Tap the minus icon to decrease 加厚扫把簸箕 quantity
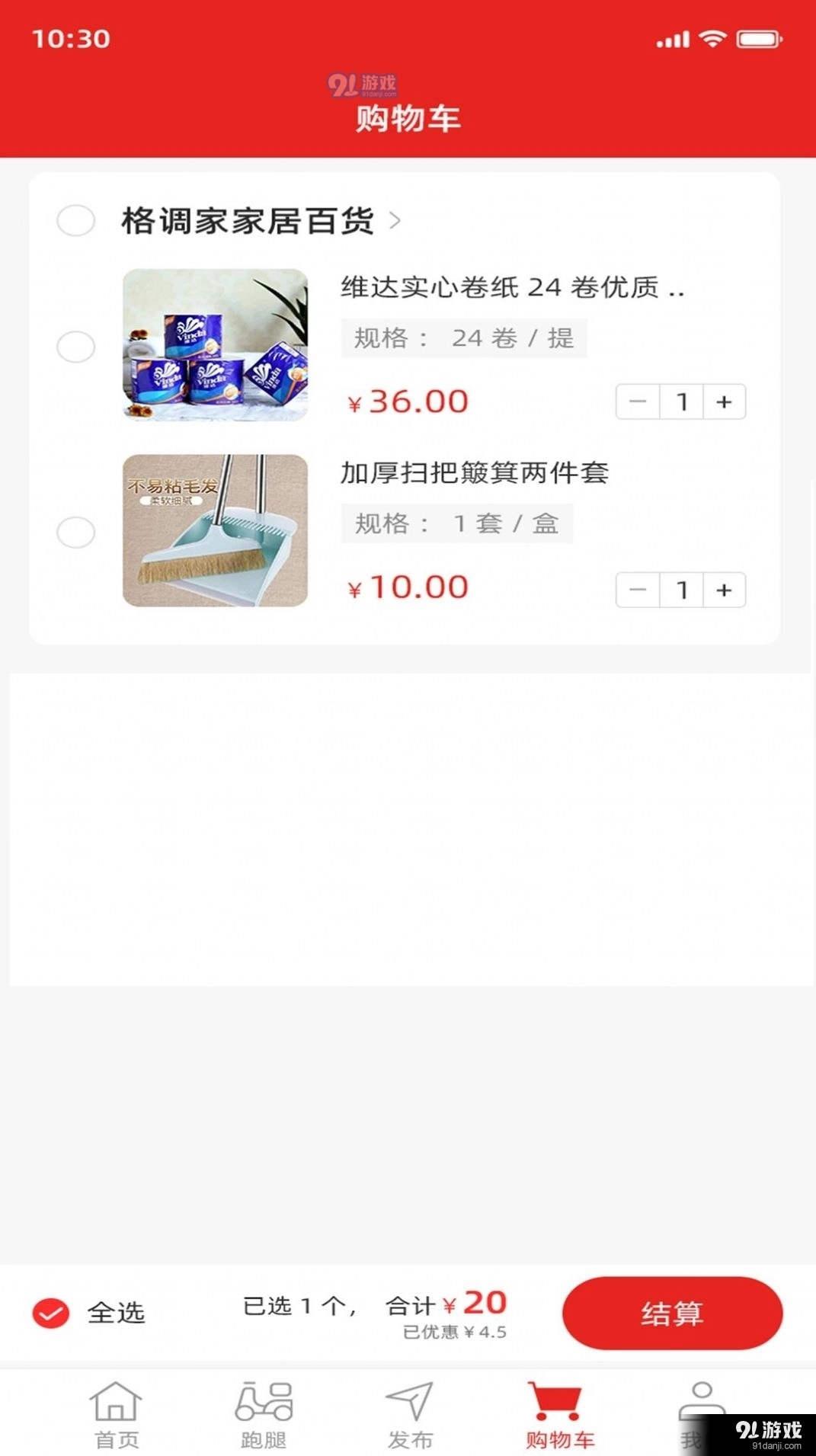 638,589
